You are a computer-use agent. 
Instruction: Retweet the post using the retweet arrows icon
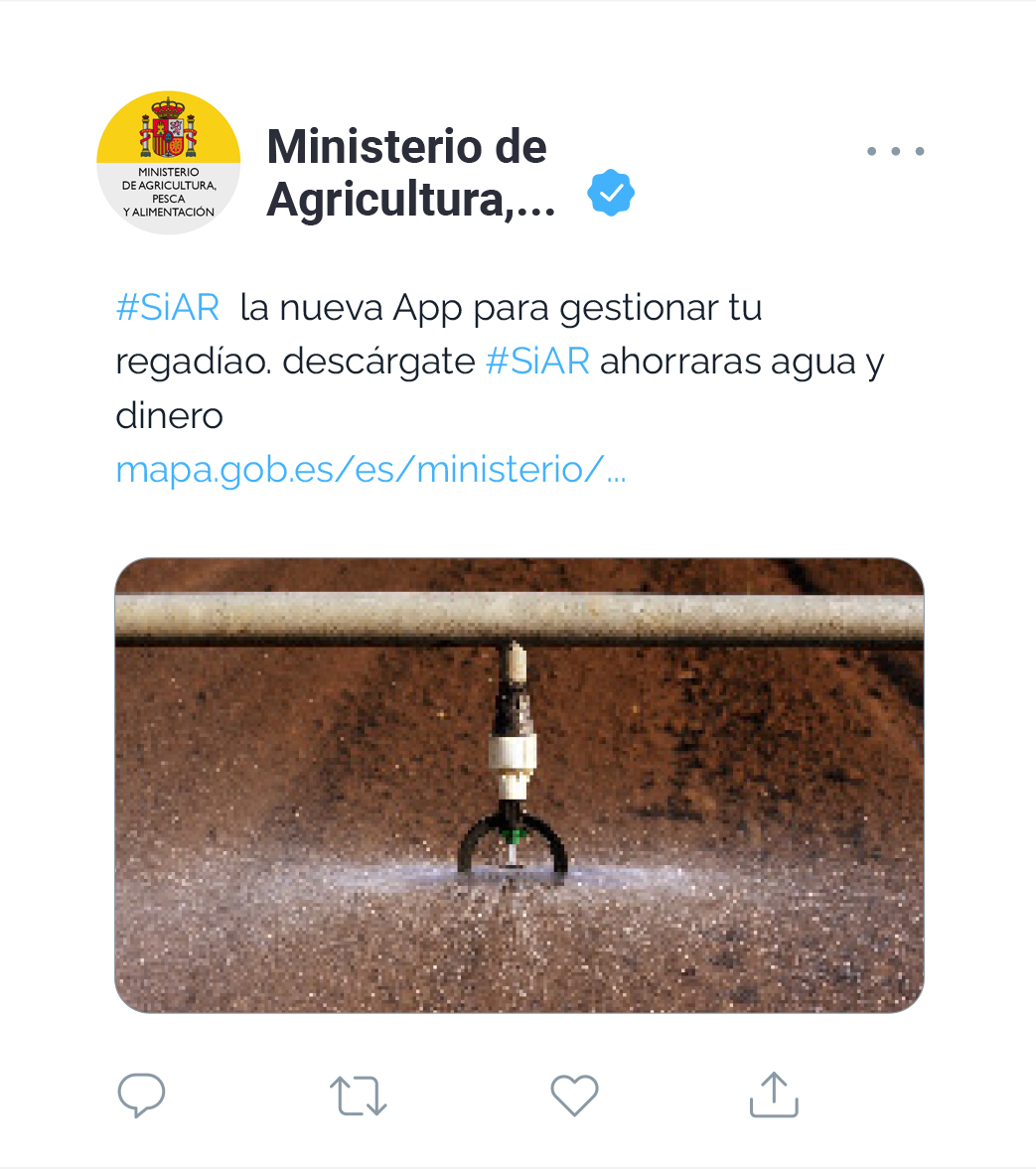point(359,1096)
